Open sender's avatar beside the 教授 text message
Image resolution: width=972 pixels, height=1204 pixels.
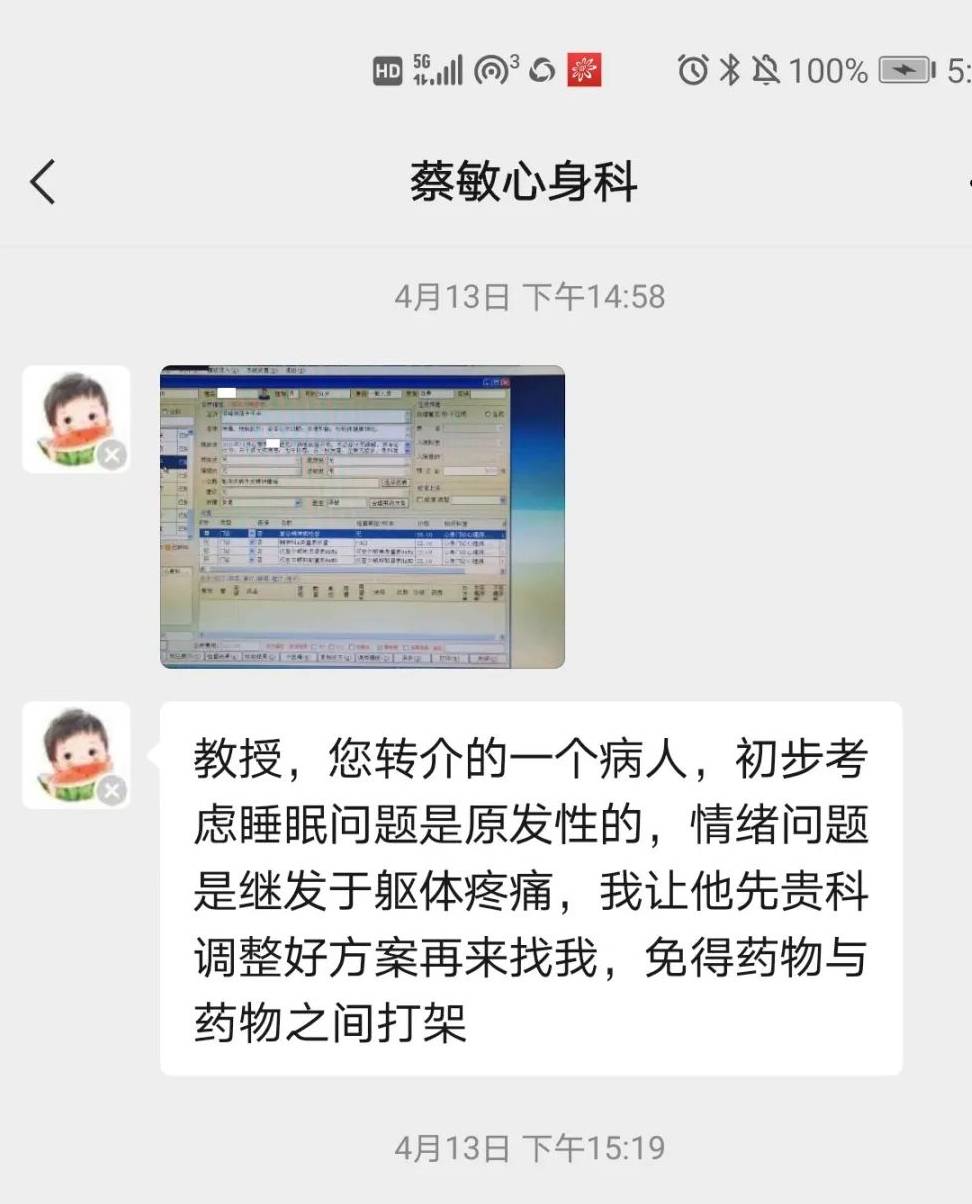(76, 755)
